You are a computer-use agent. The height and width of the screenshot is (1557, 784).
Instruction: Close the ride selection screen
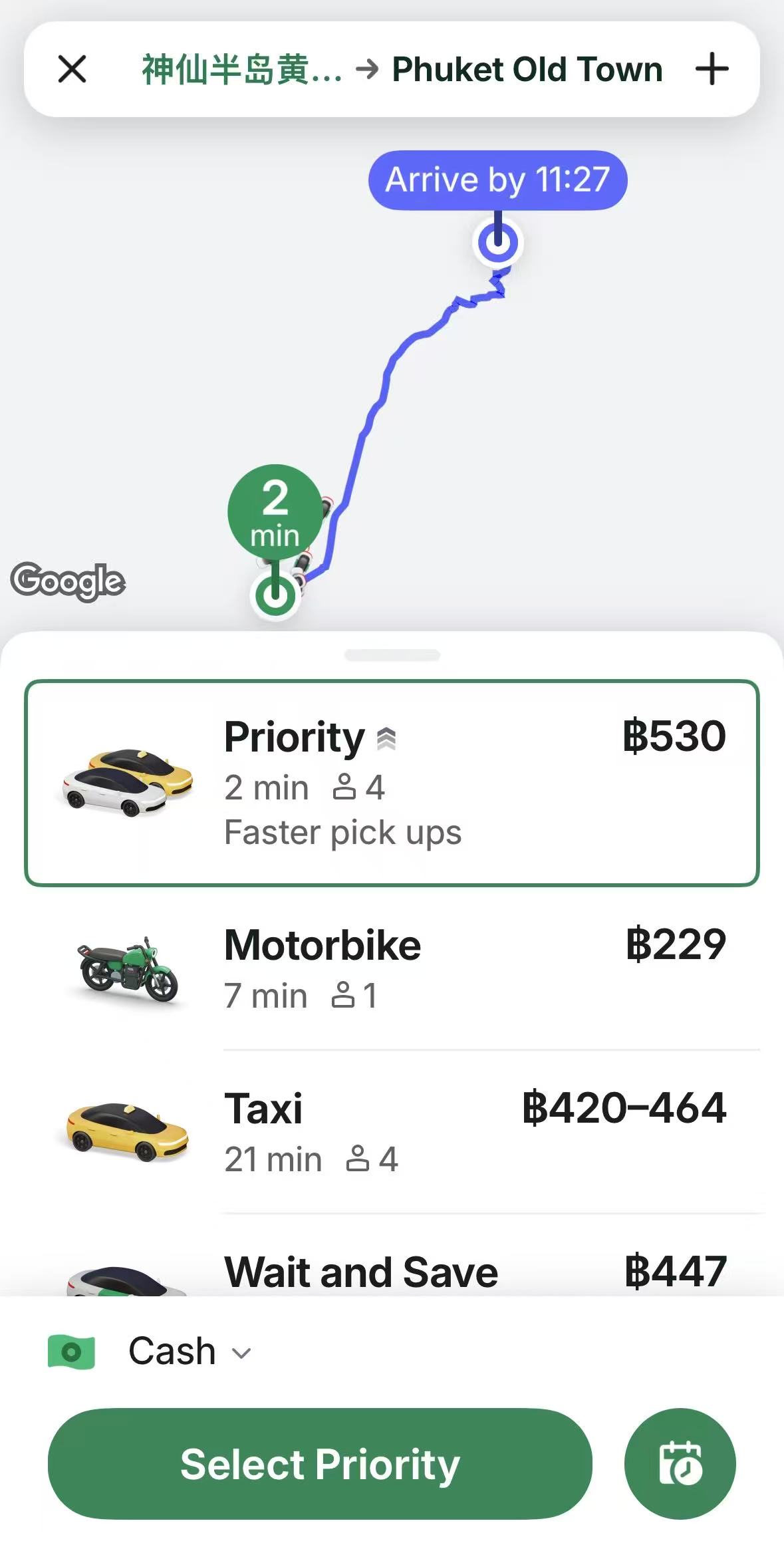(x=72, y=69)
